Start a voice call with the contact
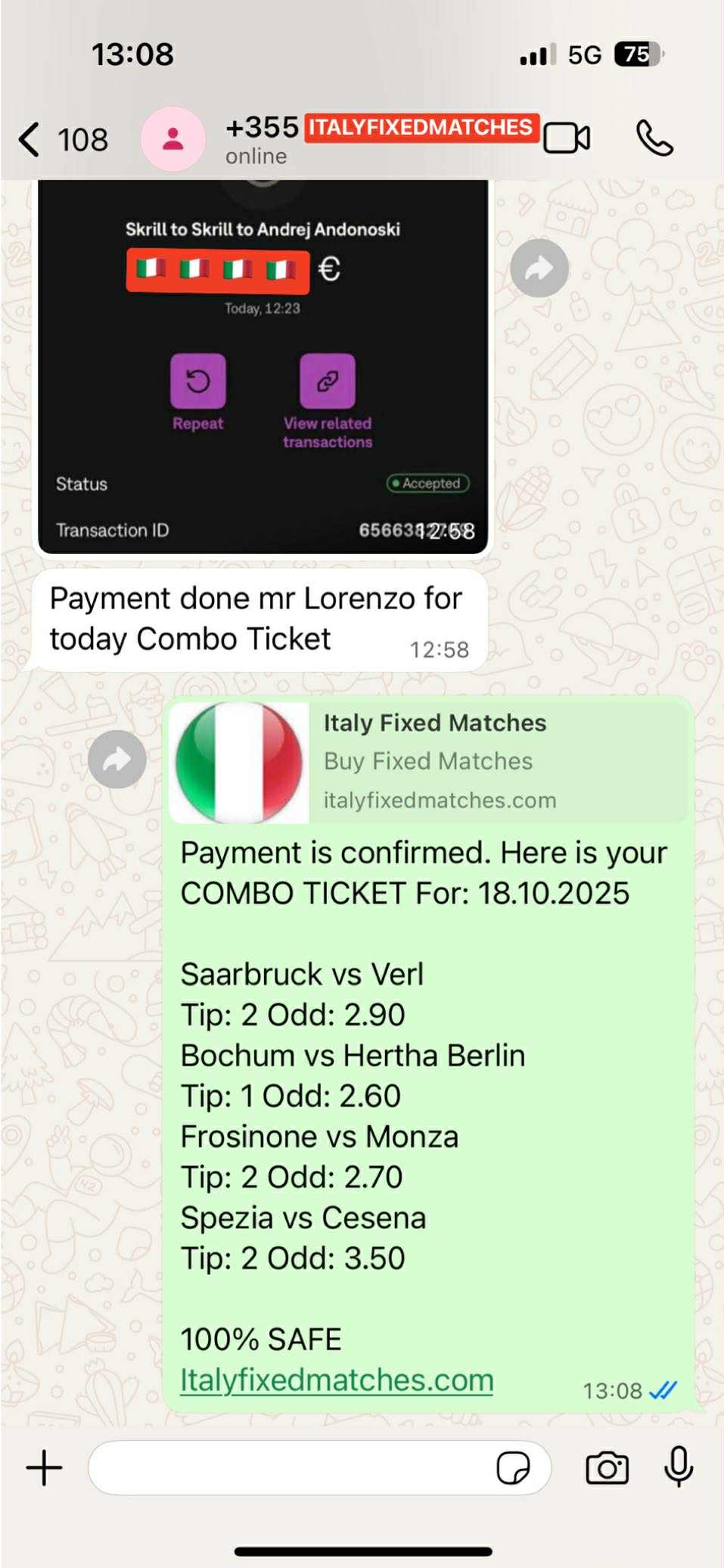The height and width of the screenshot is (1568, 724). point(654,138)
